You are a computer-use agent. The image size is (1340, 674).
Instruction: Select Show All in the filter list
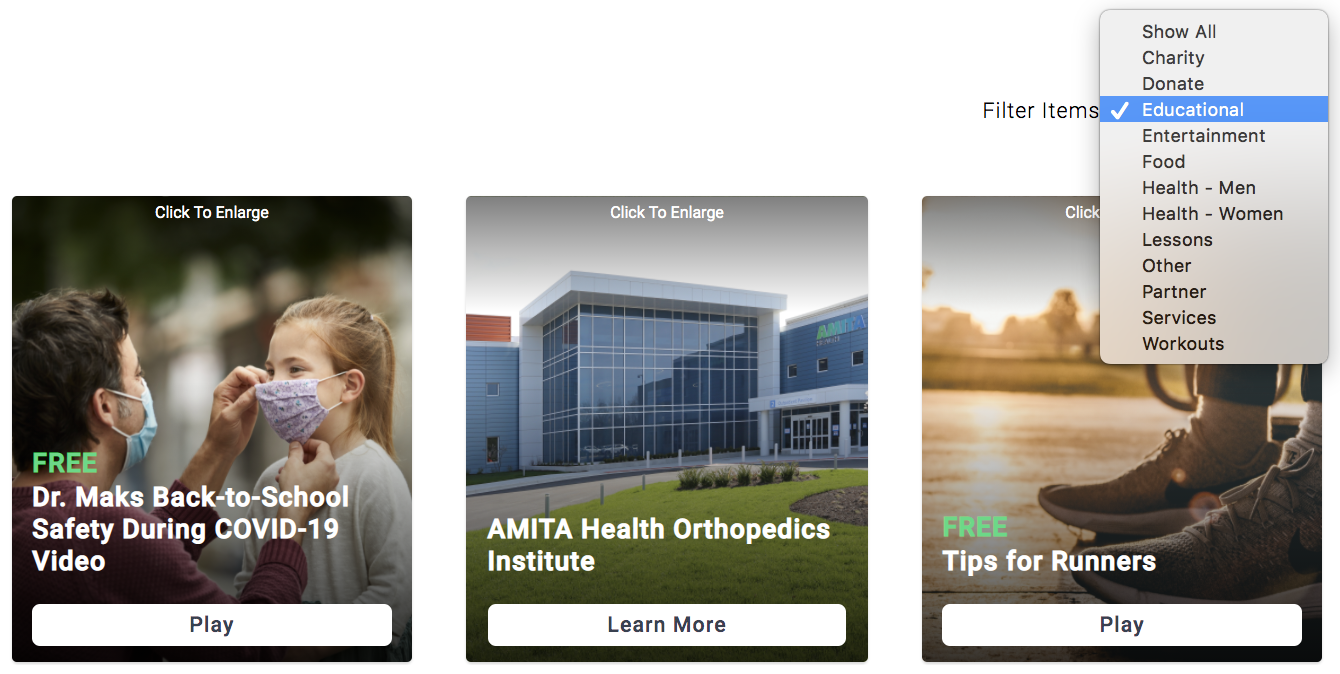pos(1179,32)
